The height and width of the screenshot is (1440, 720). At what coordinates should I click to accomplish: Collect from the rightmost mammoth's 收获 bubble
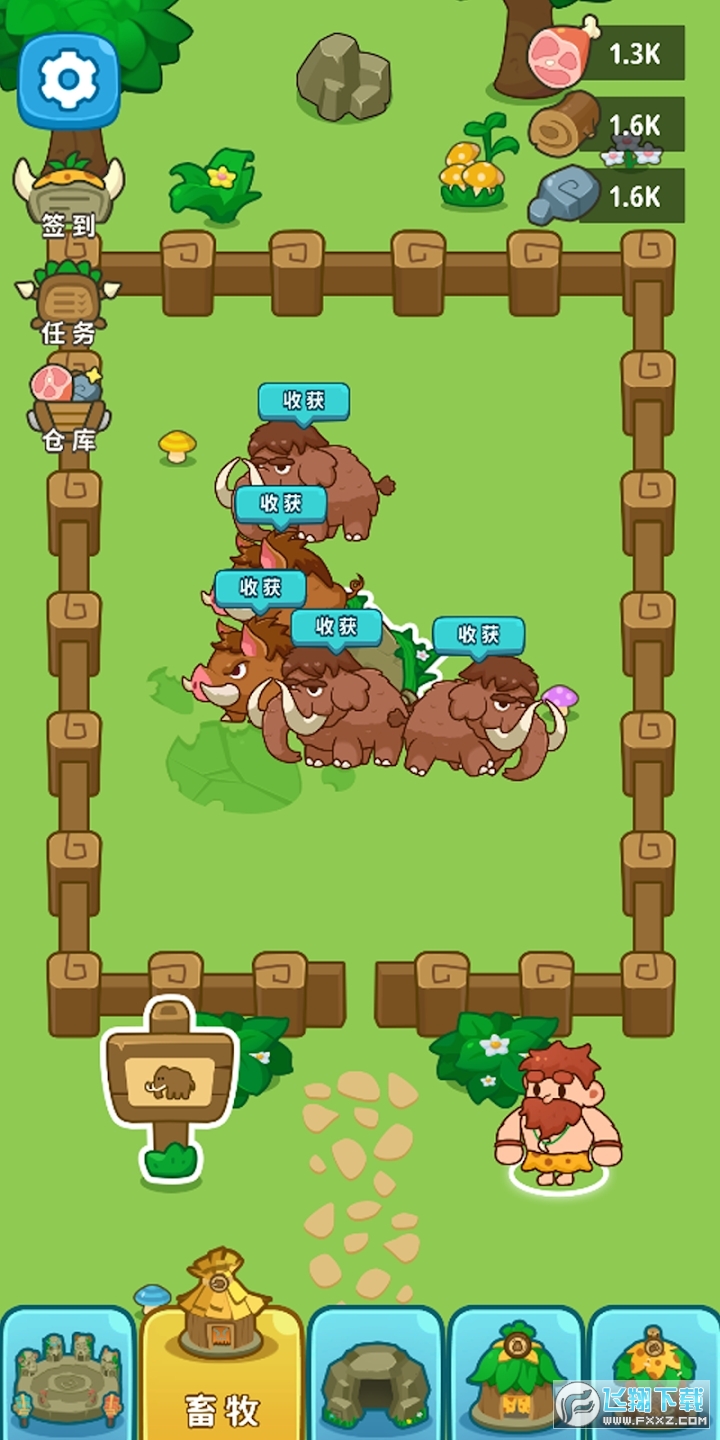click(478, 635)
